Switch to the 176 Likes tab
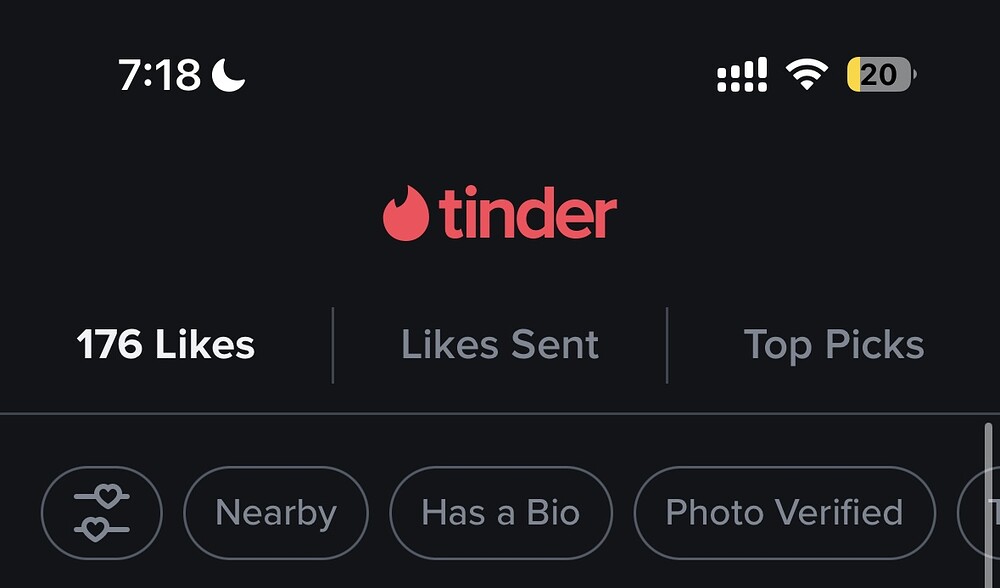Viewport: 1000px width, 588px height. [x=166, y=345]
